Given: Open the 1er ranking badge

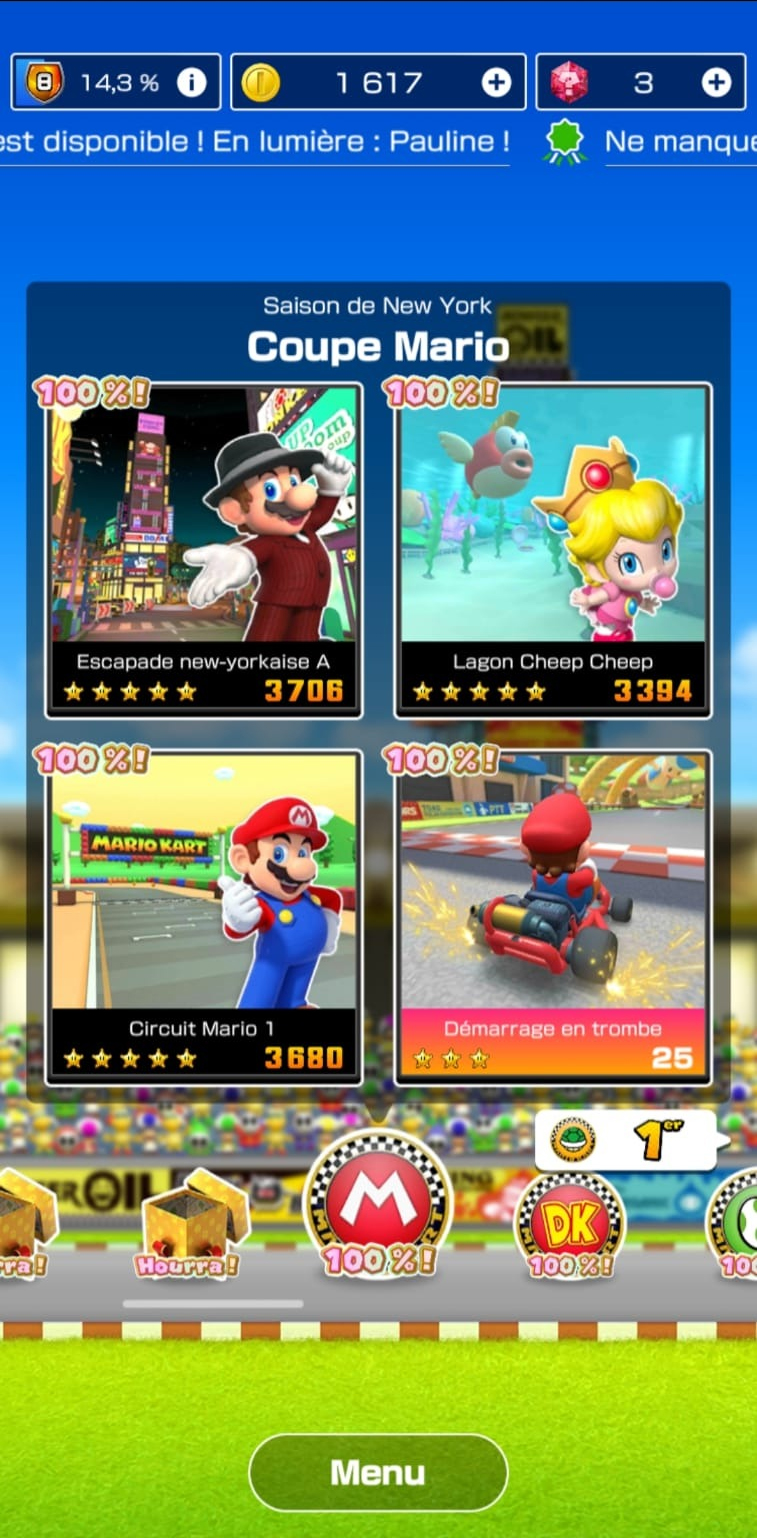Looking at the screenshot, I should (x=626, y=1139).
